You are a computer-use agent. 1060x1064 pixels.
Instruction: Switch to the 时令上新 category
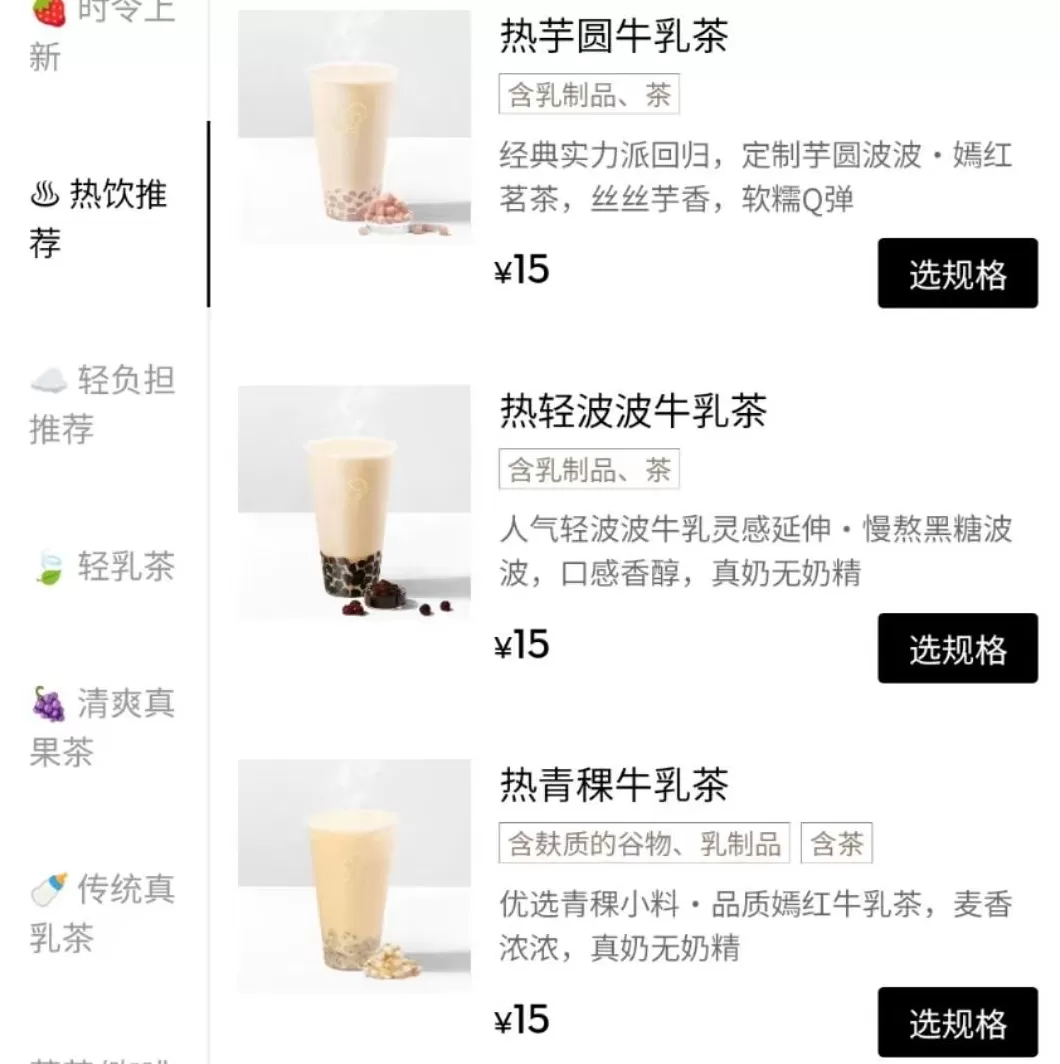pos(100,32)
